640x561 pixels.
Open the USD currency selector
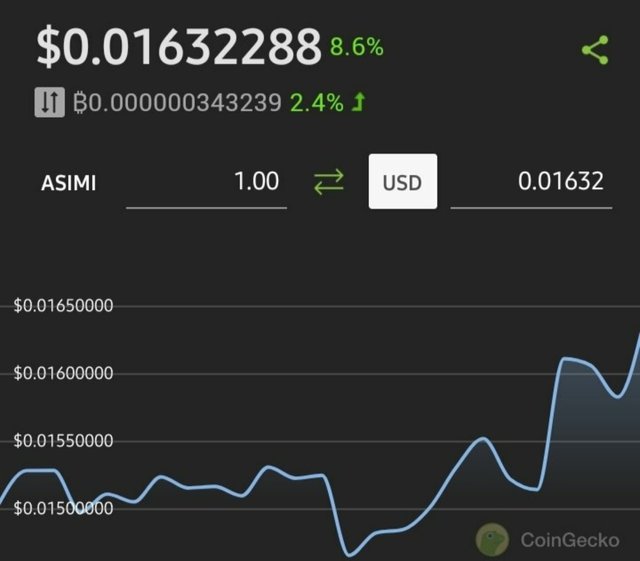[x=402, y=182]
